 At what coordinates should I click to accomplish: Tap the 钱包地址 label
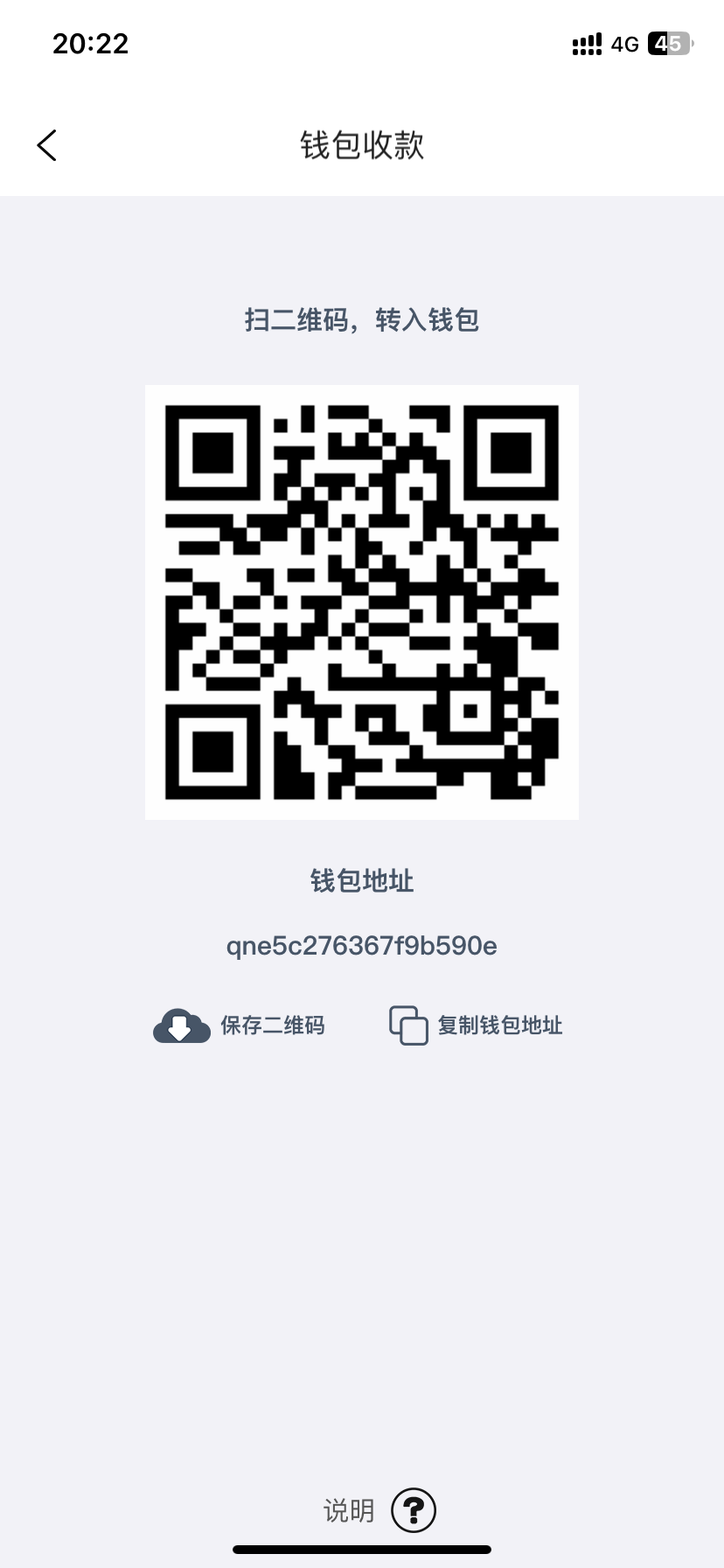coord(362,881)
